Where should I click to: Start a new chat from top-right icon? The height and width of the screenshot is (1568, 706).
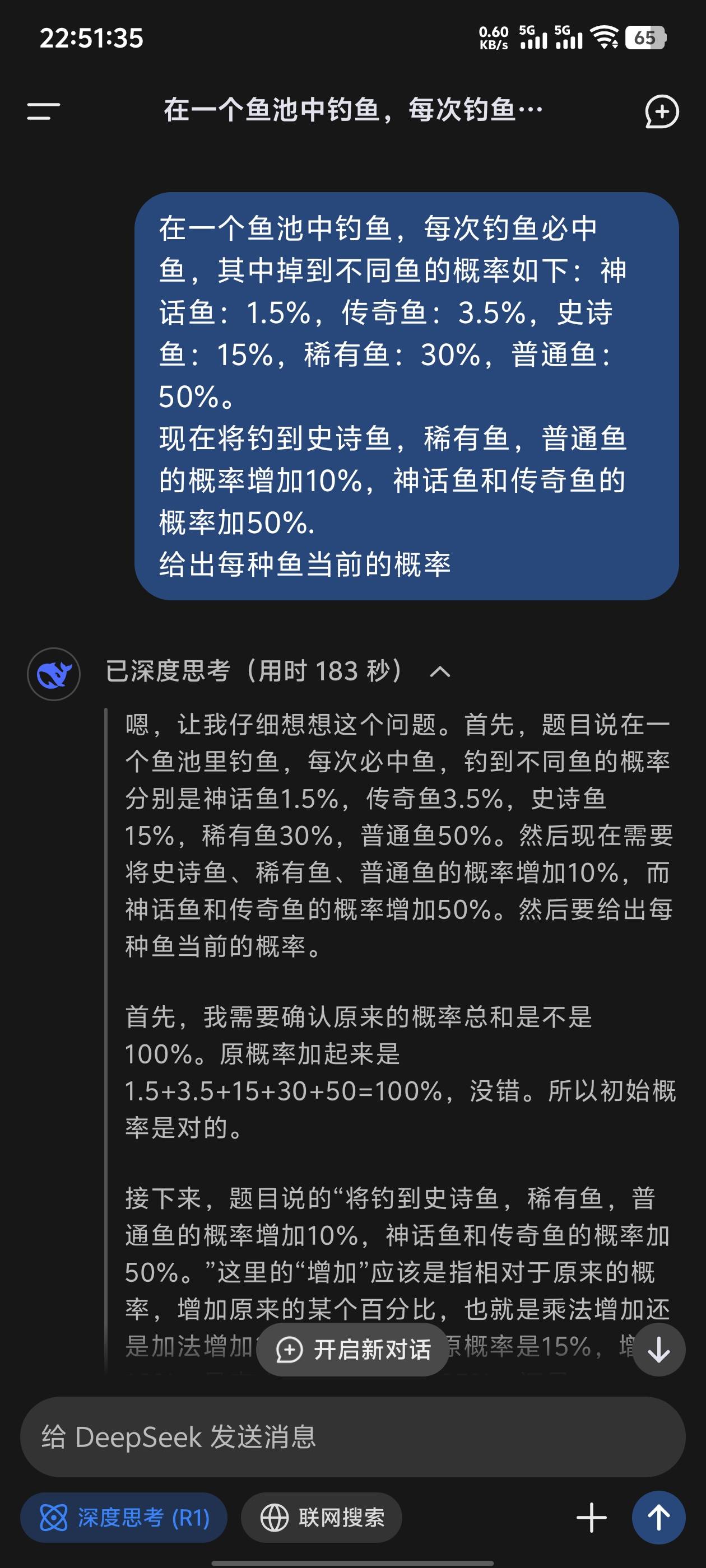click(662, 111)
